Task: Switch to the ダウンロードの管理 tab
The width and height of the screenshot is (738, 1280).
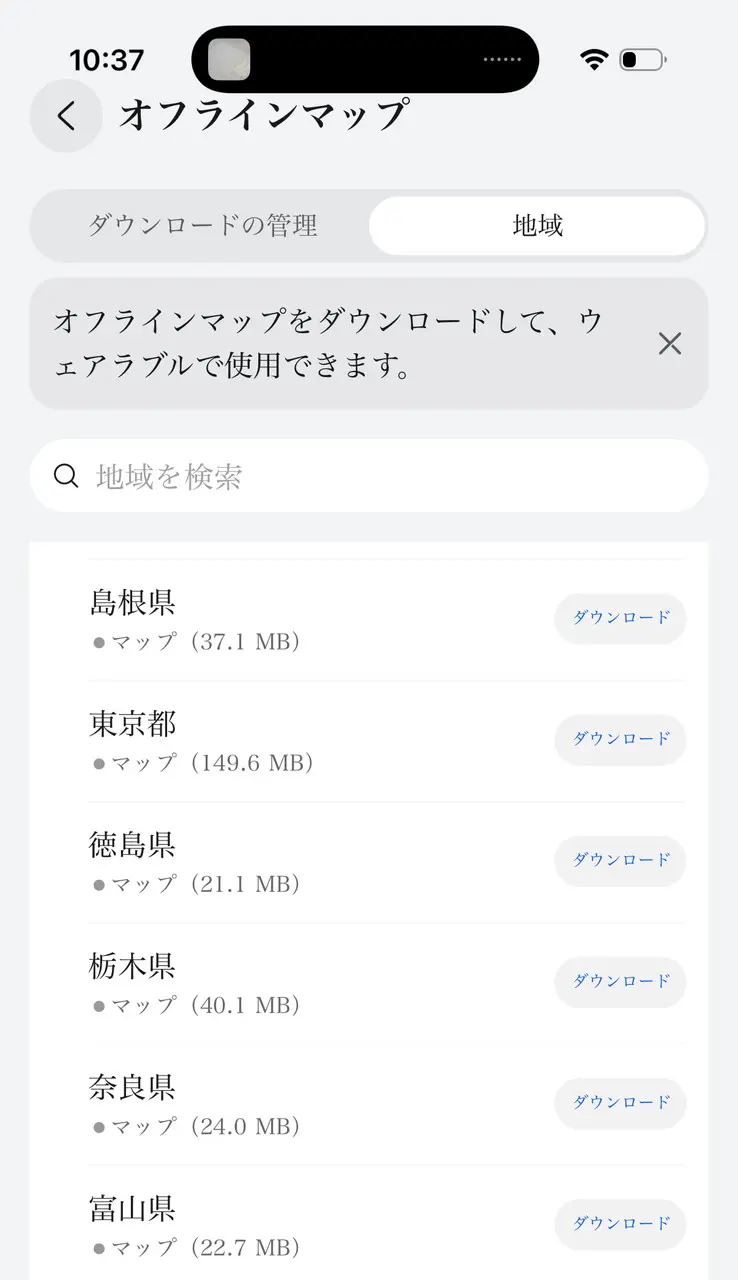Action: [x=202, y=226]
